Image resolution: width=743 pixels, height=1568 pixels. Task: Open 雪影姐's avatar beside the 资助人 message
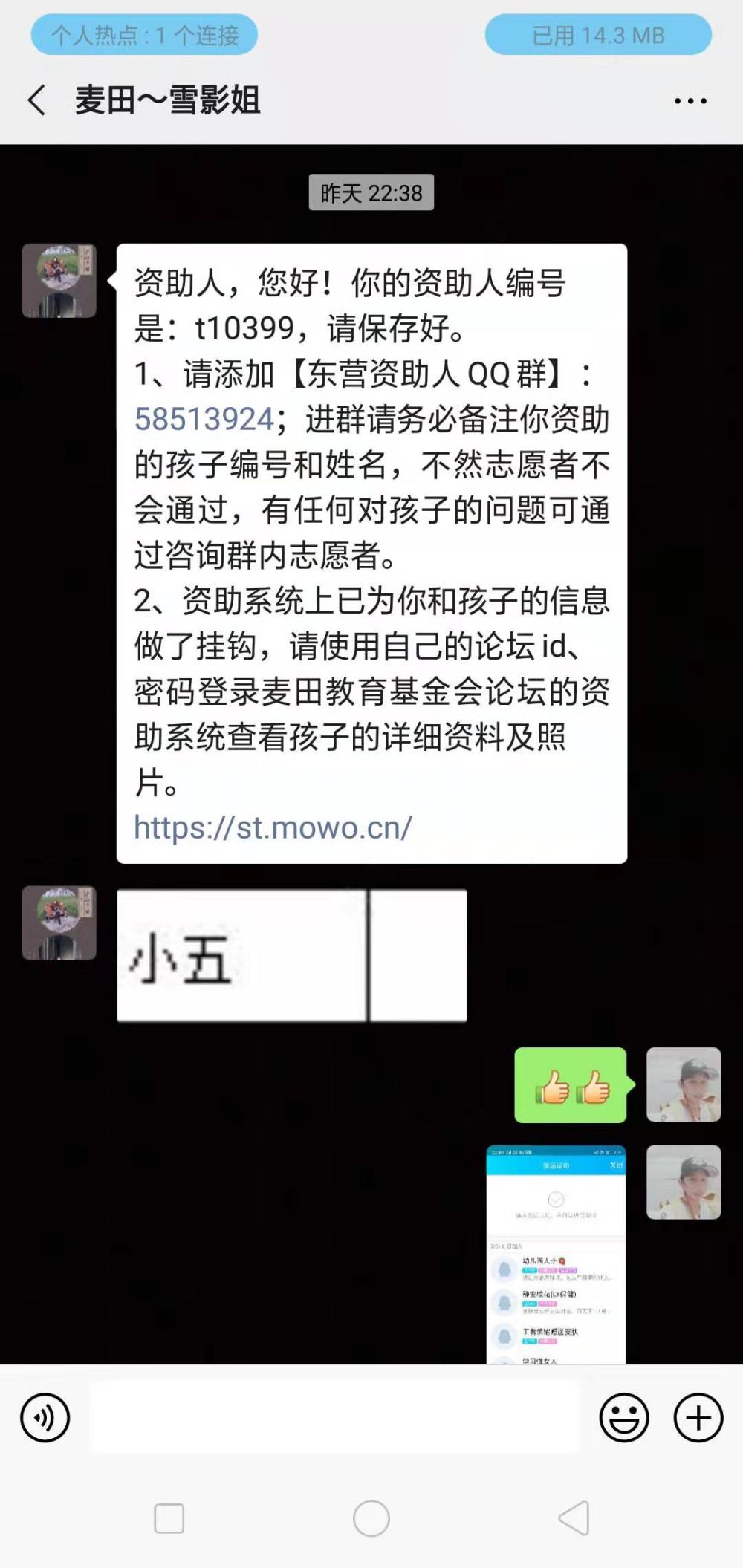[59, 281]
